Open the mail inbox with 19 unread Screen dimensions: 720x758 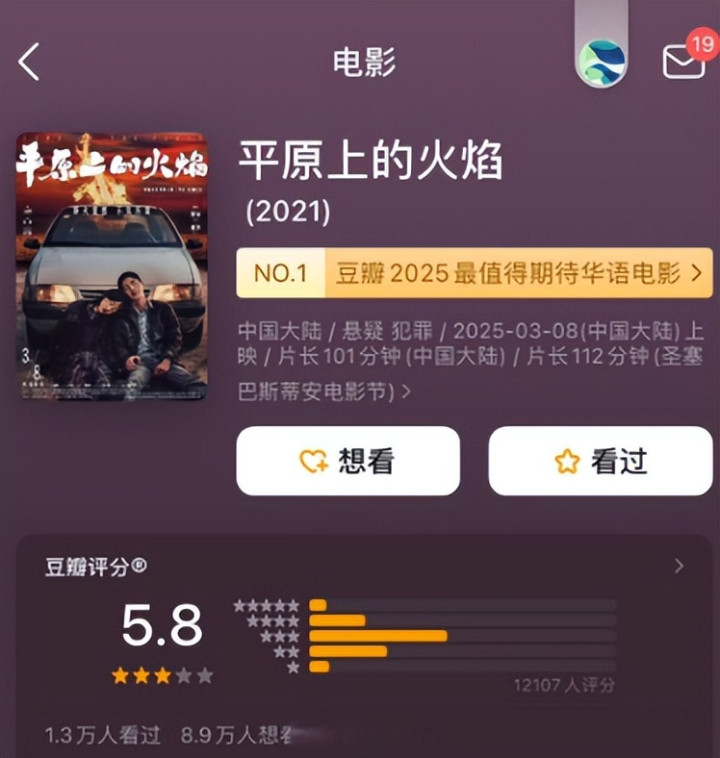[x=685, y=61]
